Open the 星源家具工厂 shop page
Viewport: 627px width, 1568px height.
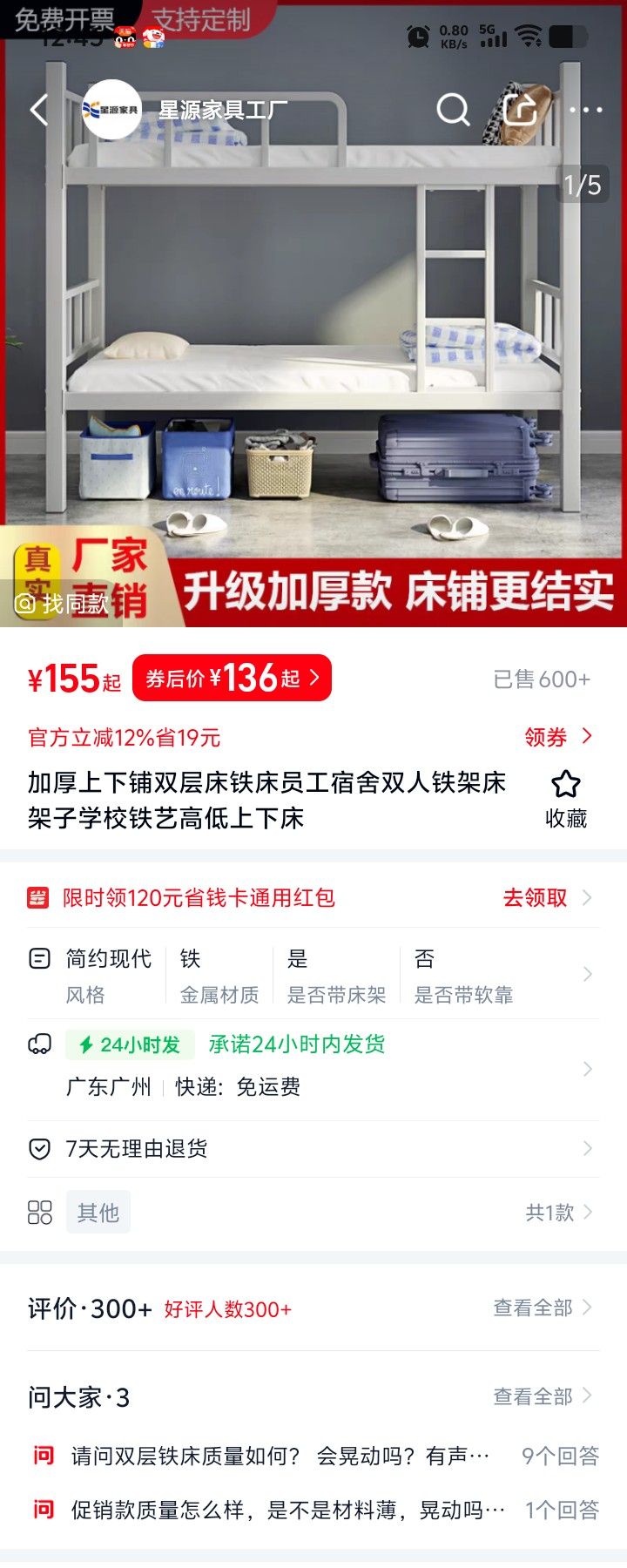pos(222,111)
